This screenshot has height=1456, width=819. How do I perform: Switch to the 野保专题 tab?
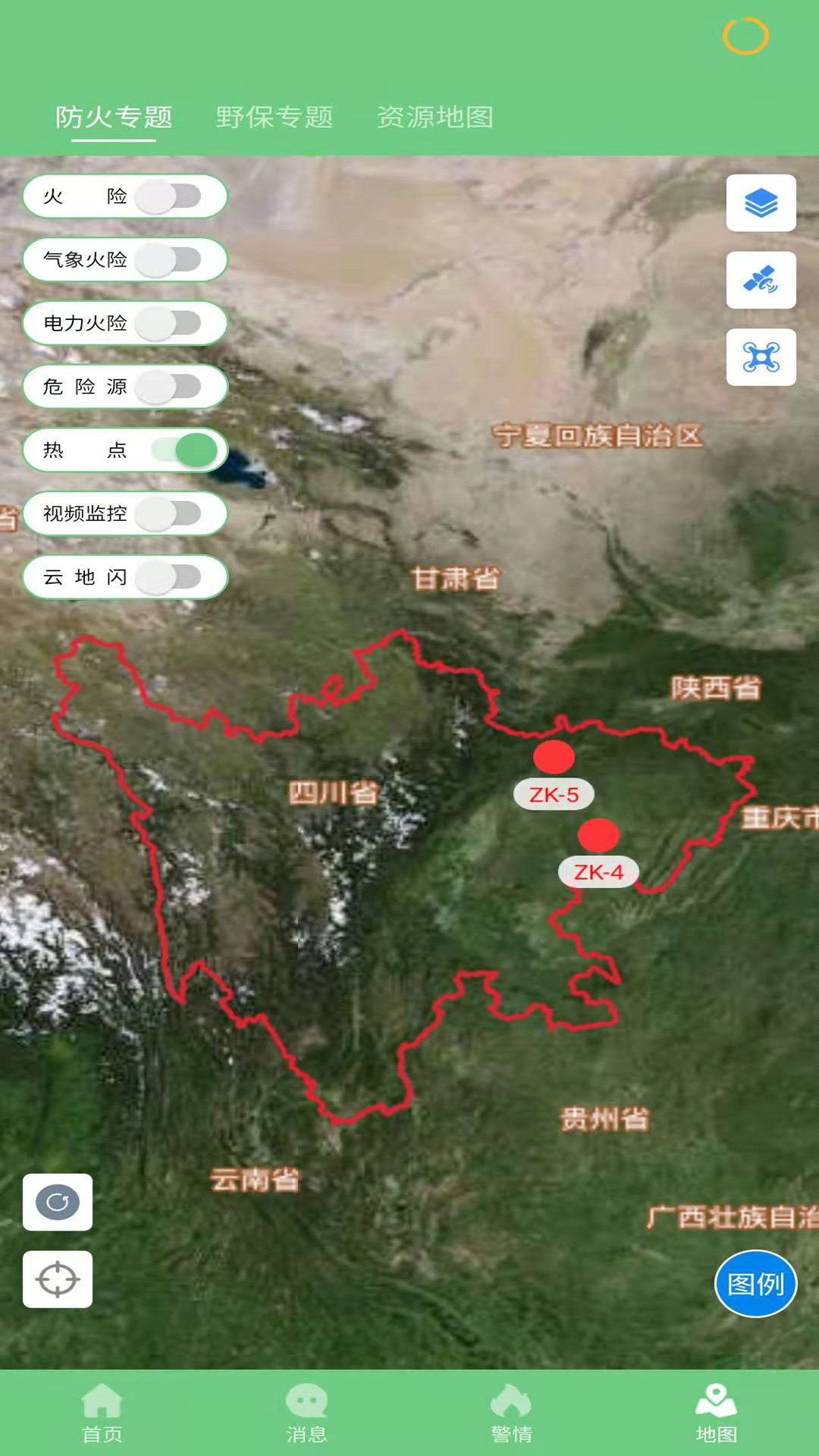pyautogui.click(x=274, y=117)
